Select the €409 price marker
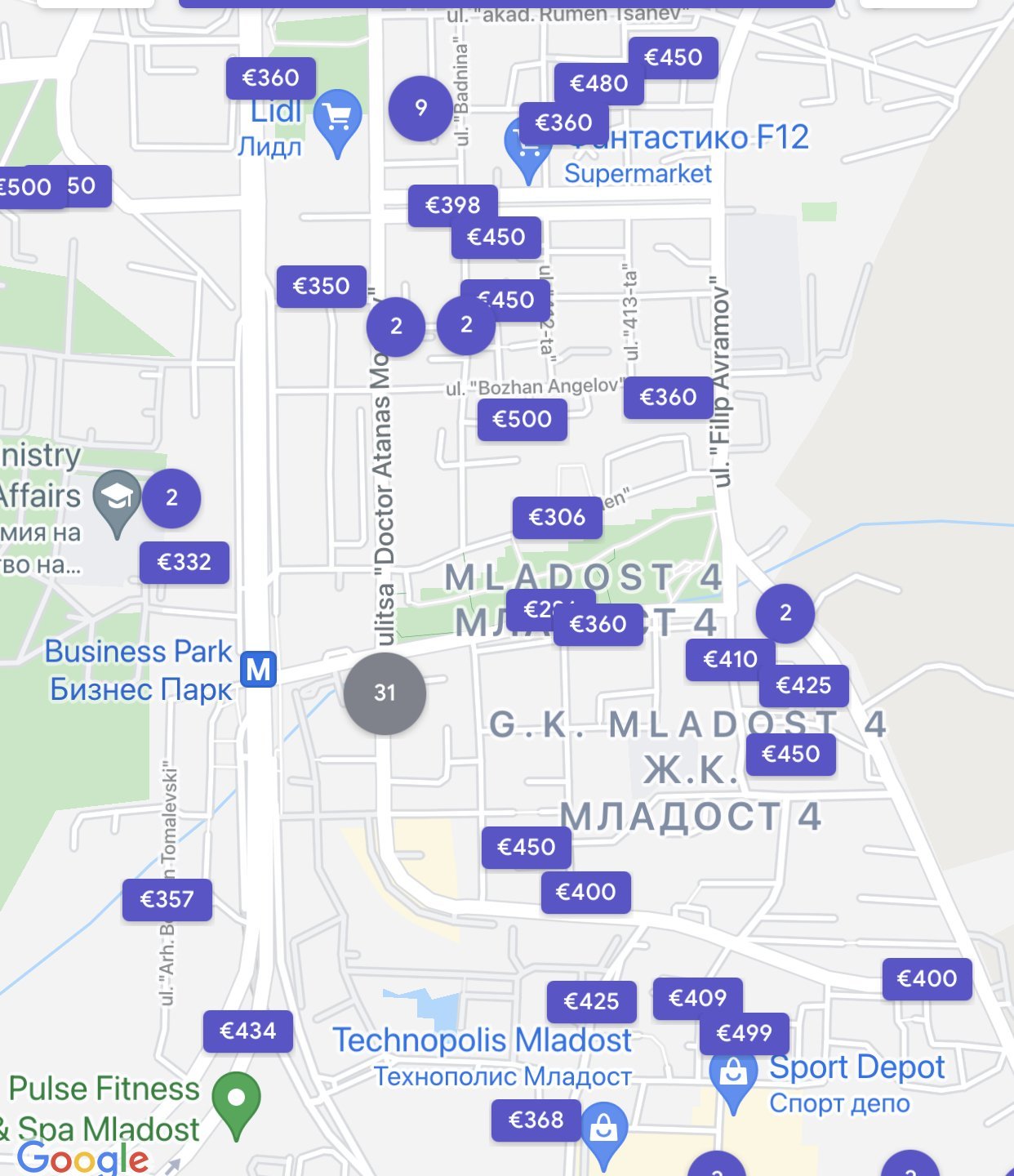The height and width of the screenshot is (1176, 1014). 696,997
